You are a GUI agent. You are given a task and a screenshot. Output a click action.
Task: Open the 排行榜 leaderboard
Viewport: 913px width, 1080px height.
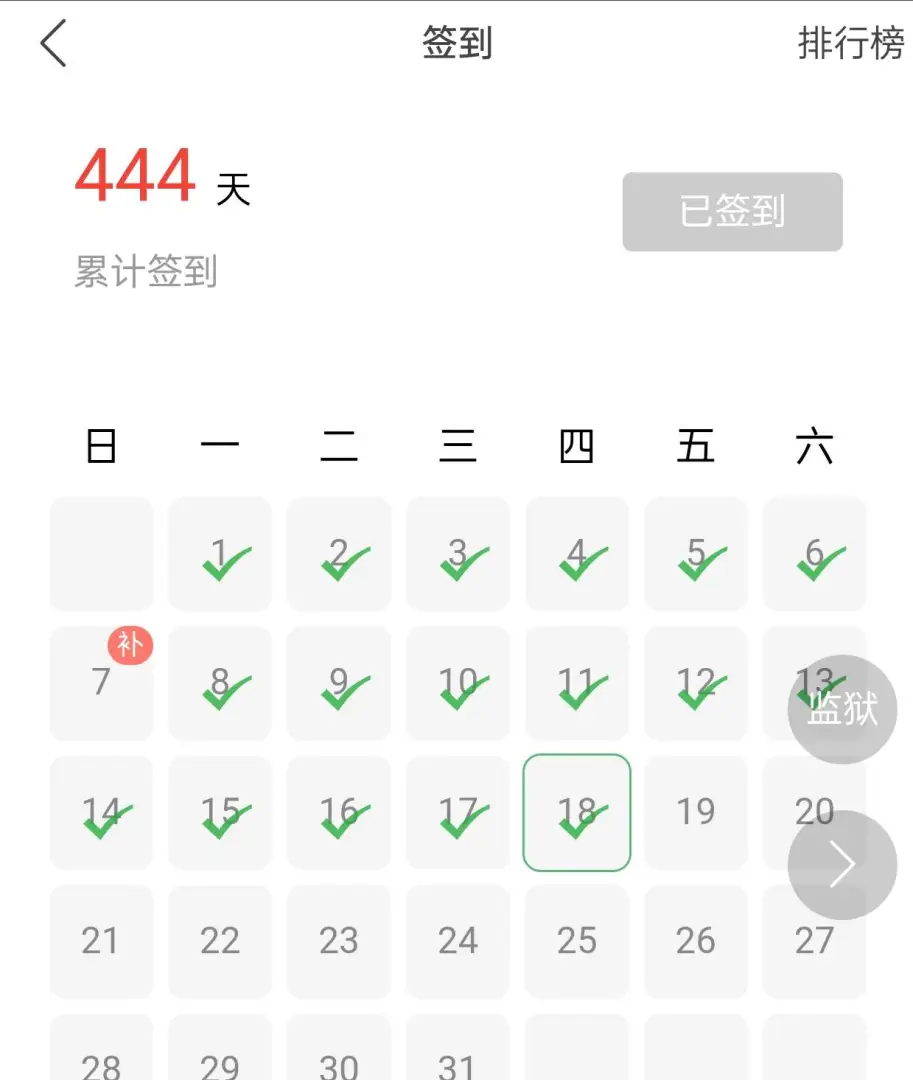coord(850,44)
